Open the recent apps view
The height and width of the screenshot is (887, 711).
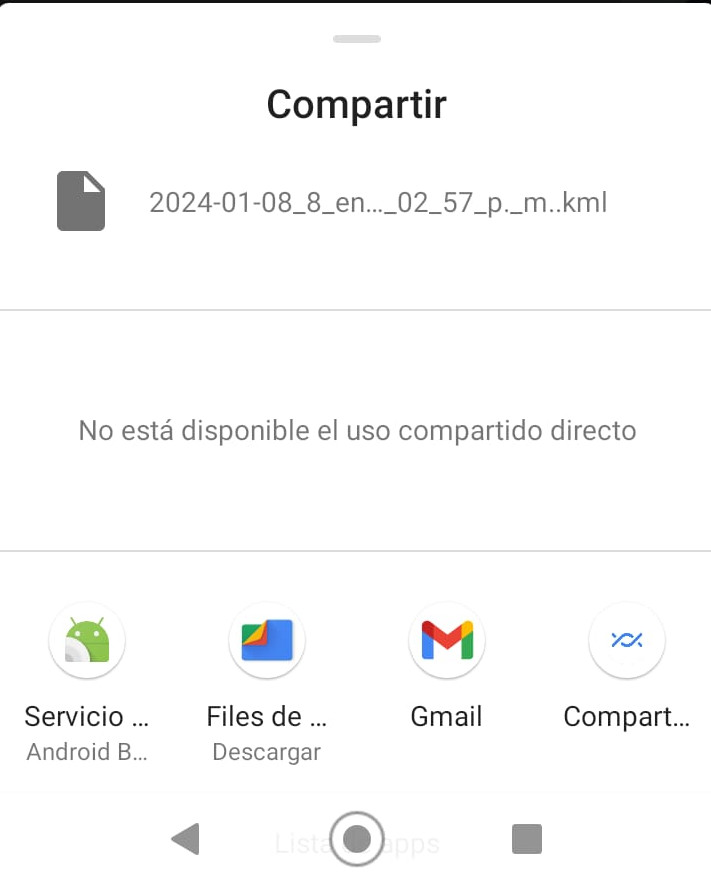coord(526,838)
